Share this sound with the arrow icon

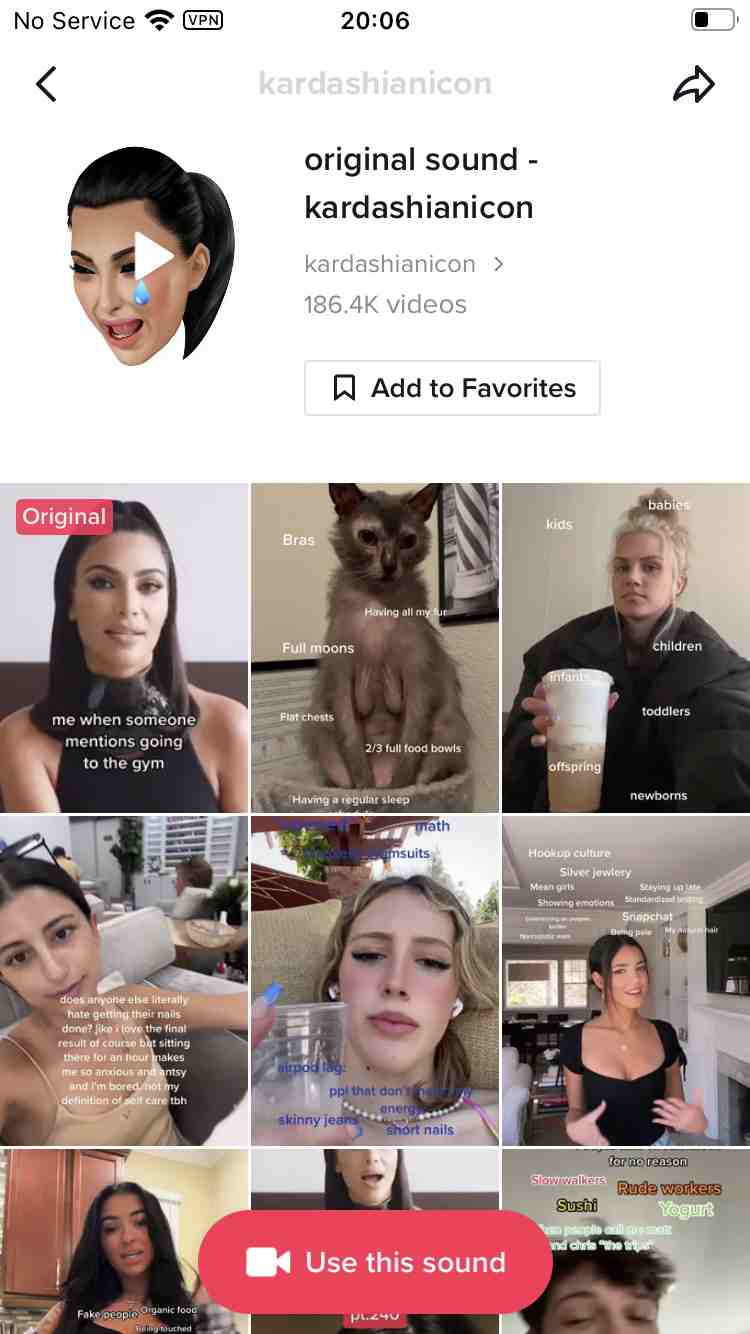coord(693,85)
